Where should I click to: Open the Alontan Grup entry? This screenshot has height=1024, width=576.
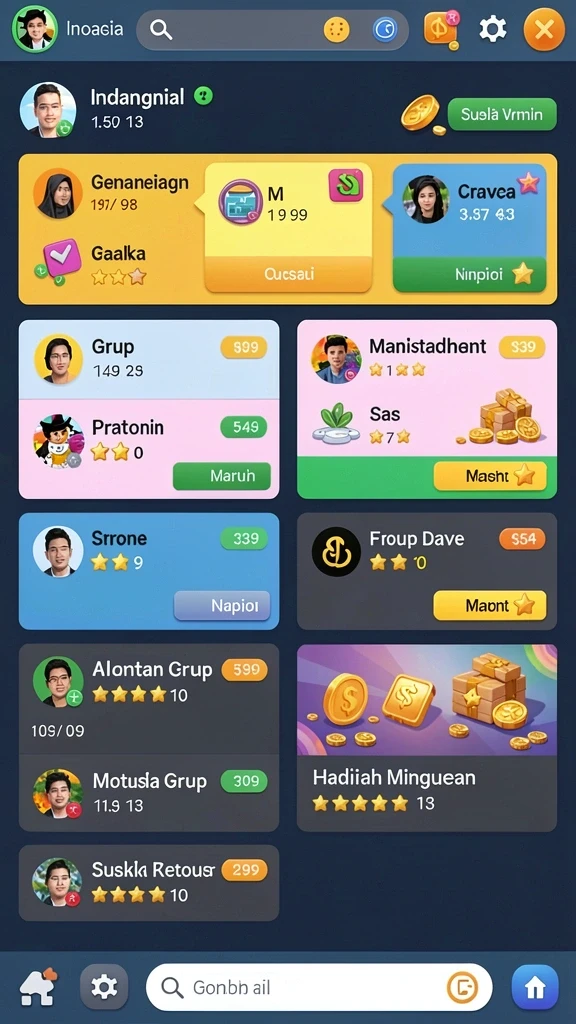(x=149, y=699)
